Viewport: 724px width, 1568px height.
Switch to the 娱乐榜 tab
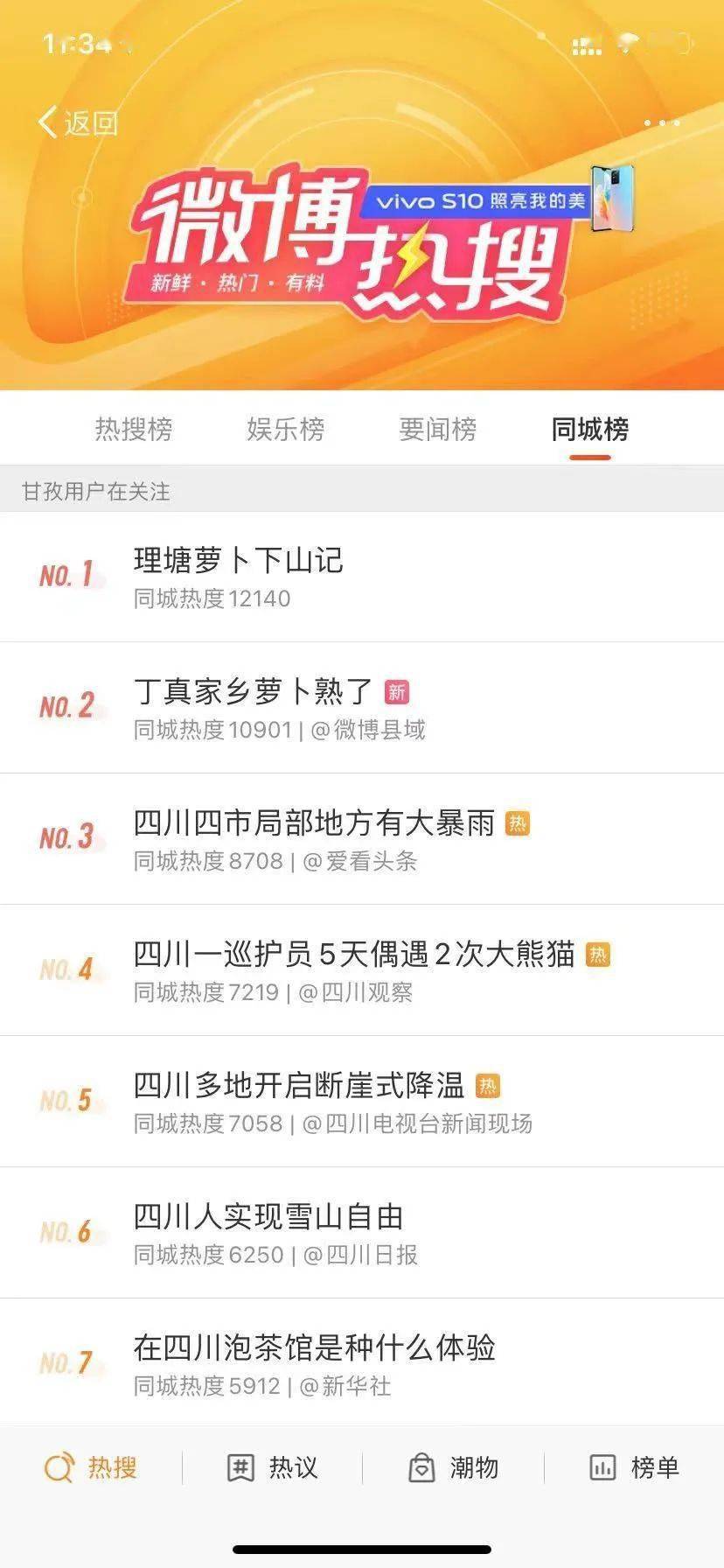coord(286,430)
